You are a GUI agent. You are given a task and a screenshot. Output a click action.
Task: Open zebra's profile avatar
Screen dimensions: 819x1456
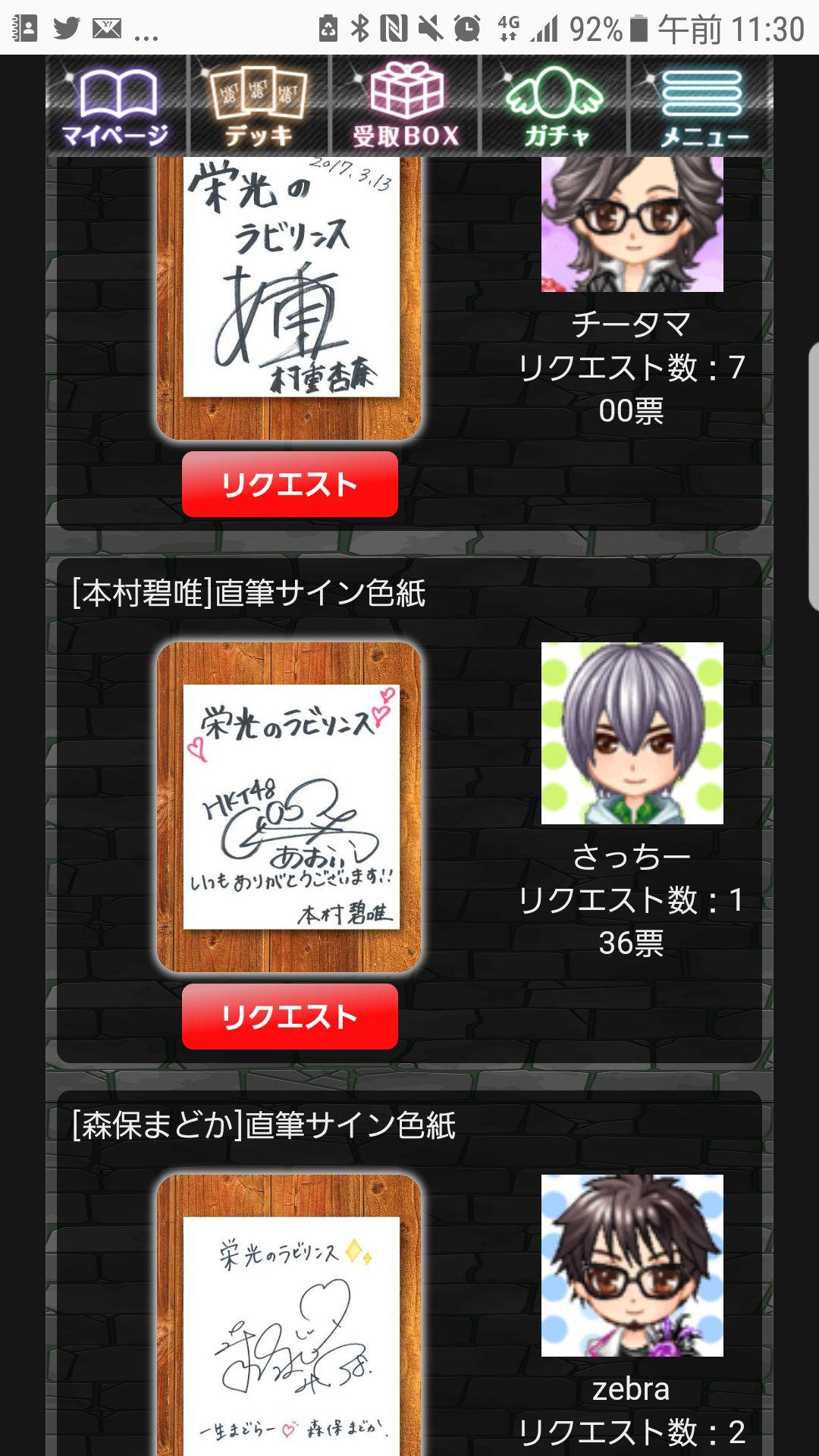(x=632, y=1266)
